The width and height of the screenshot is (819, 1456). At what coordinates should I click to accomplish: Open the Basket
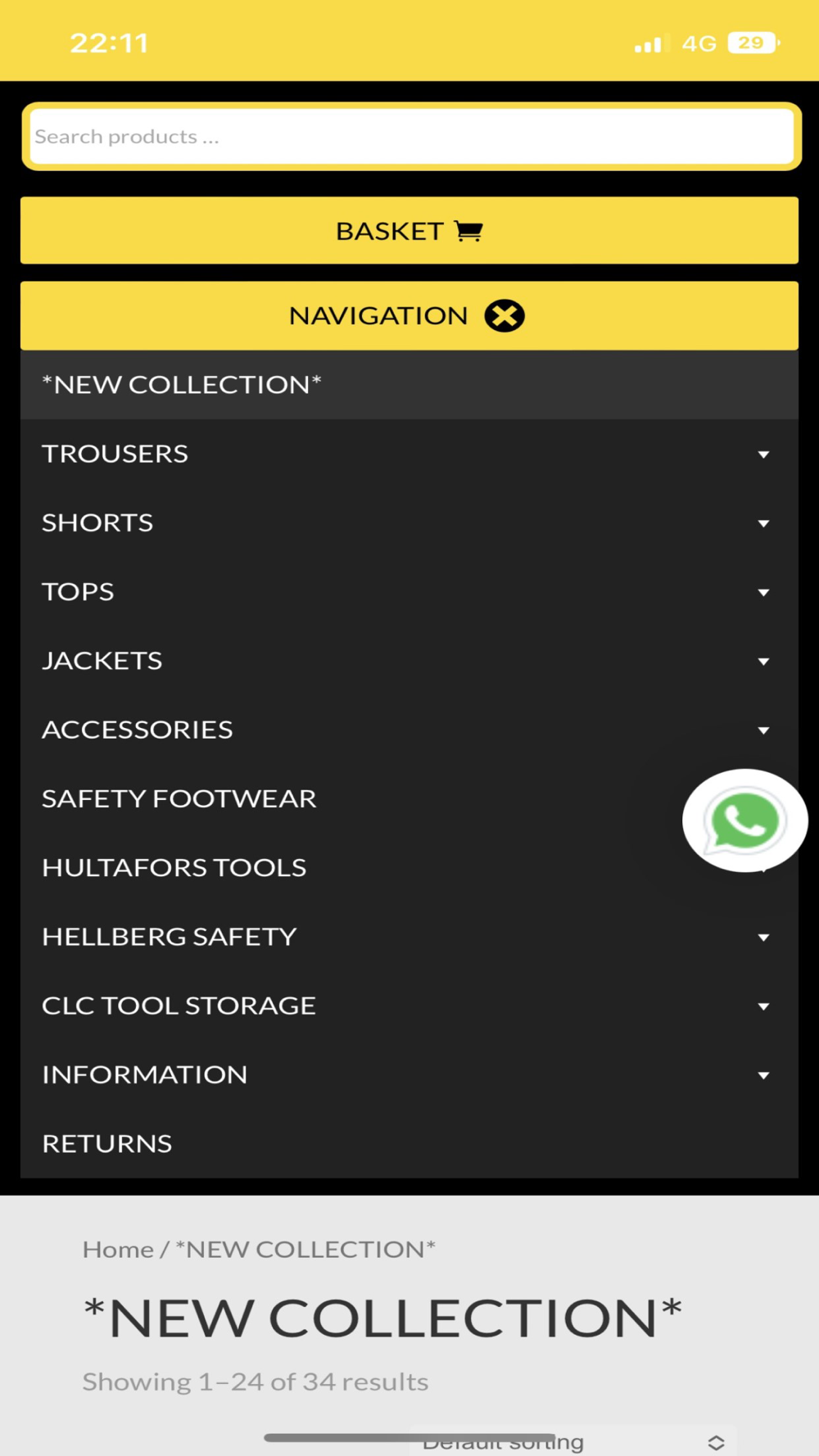(409, 231)
